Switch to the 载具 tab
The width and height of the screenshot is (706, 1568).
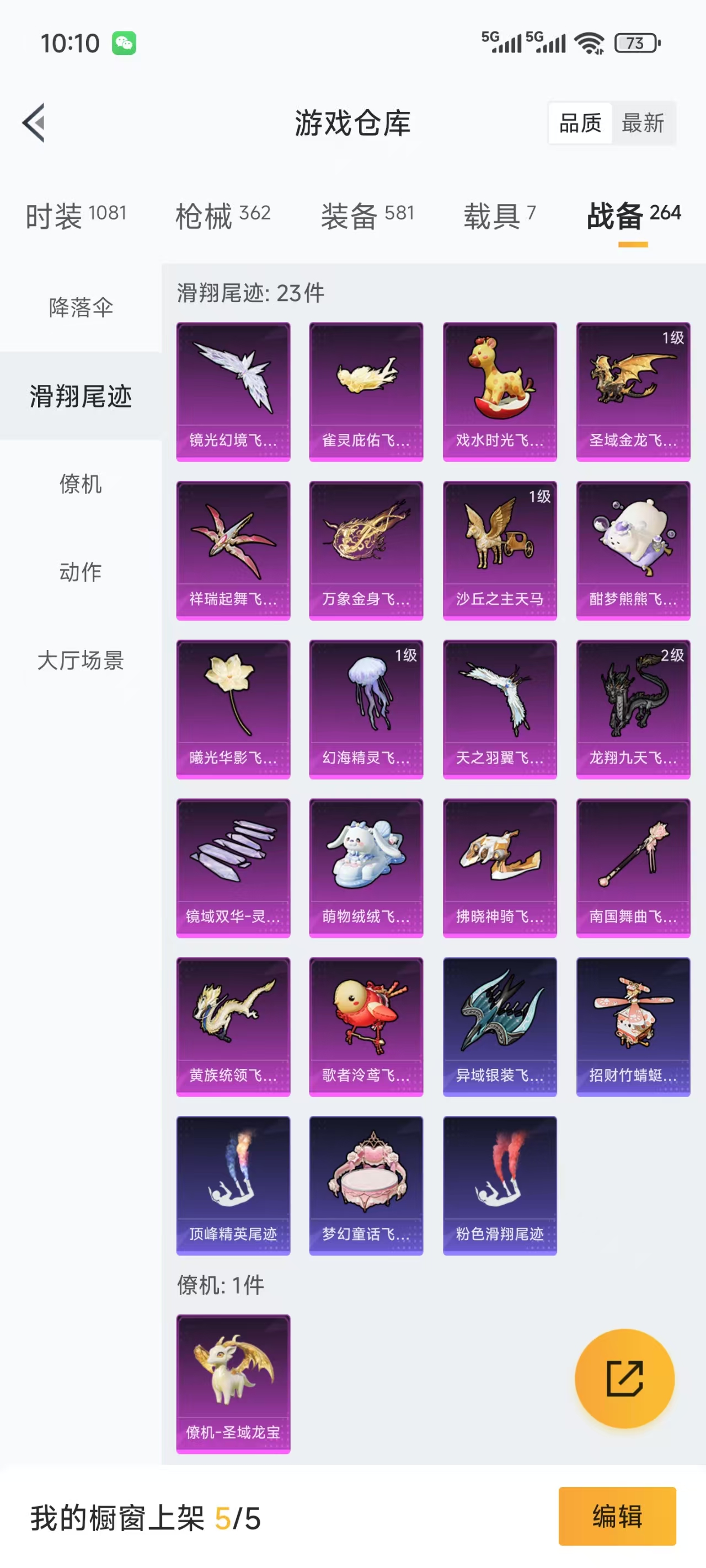click(499, 216)
